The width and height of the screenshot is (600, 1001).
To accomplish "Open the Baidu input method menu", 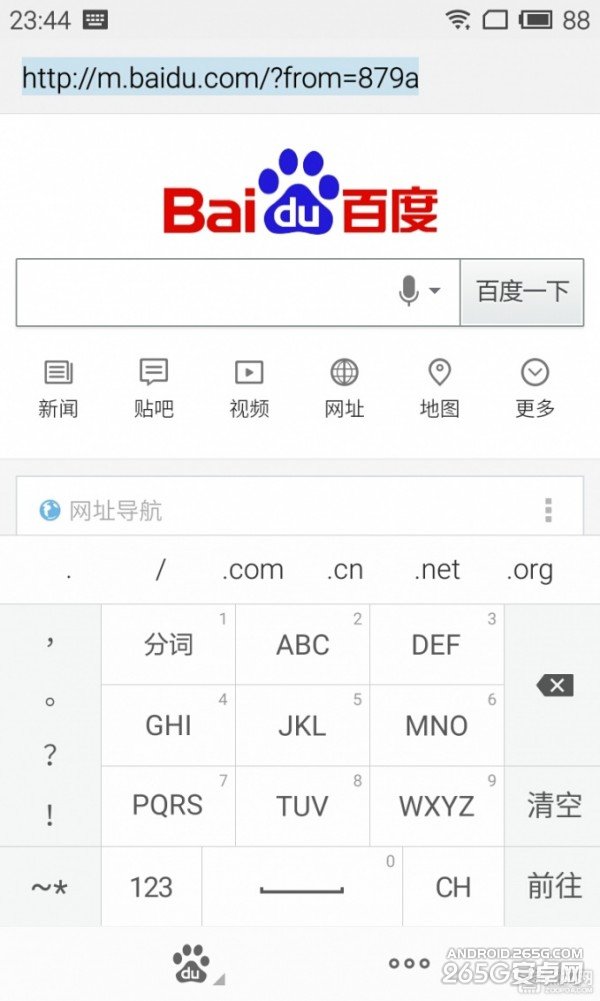I will pyautogui.click(x=192, y=963).
